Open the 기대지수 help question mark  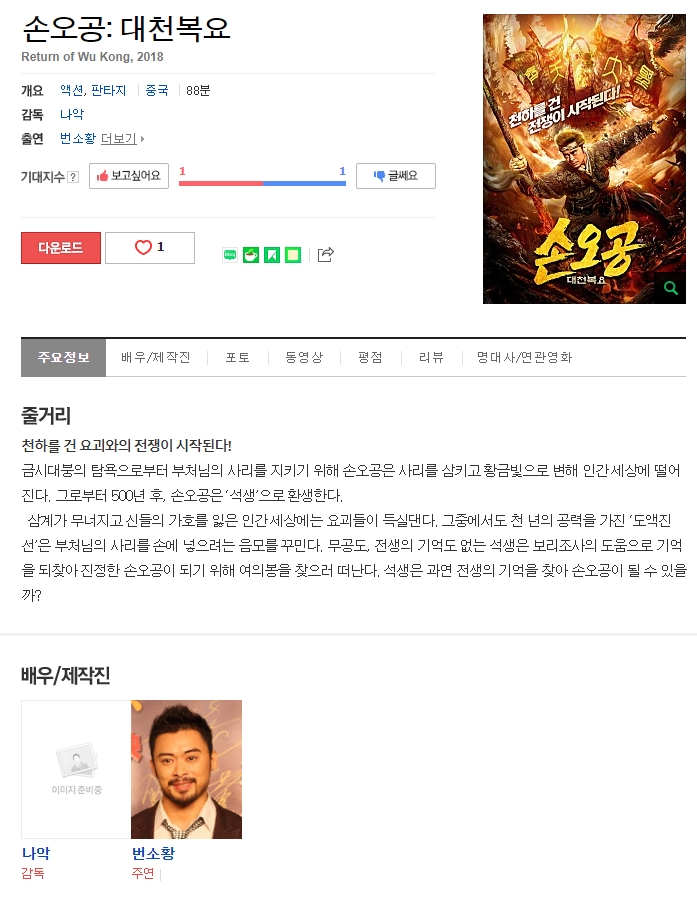coord(73,177)
